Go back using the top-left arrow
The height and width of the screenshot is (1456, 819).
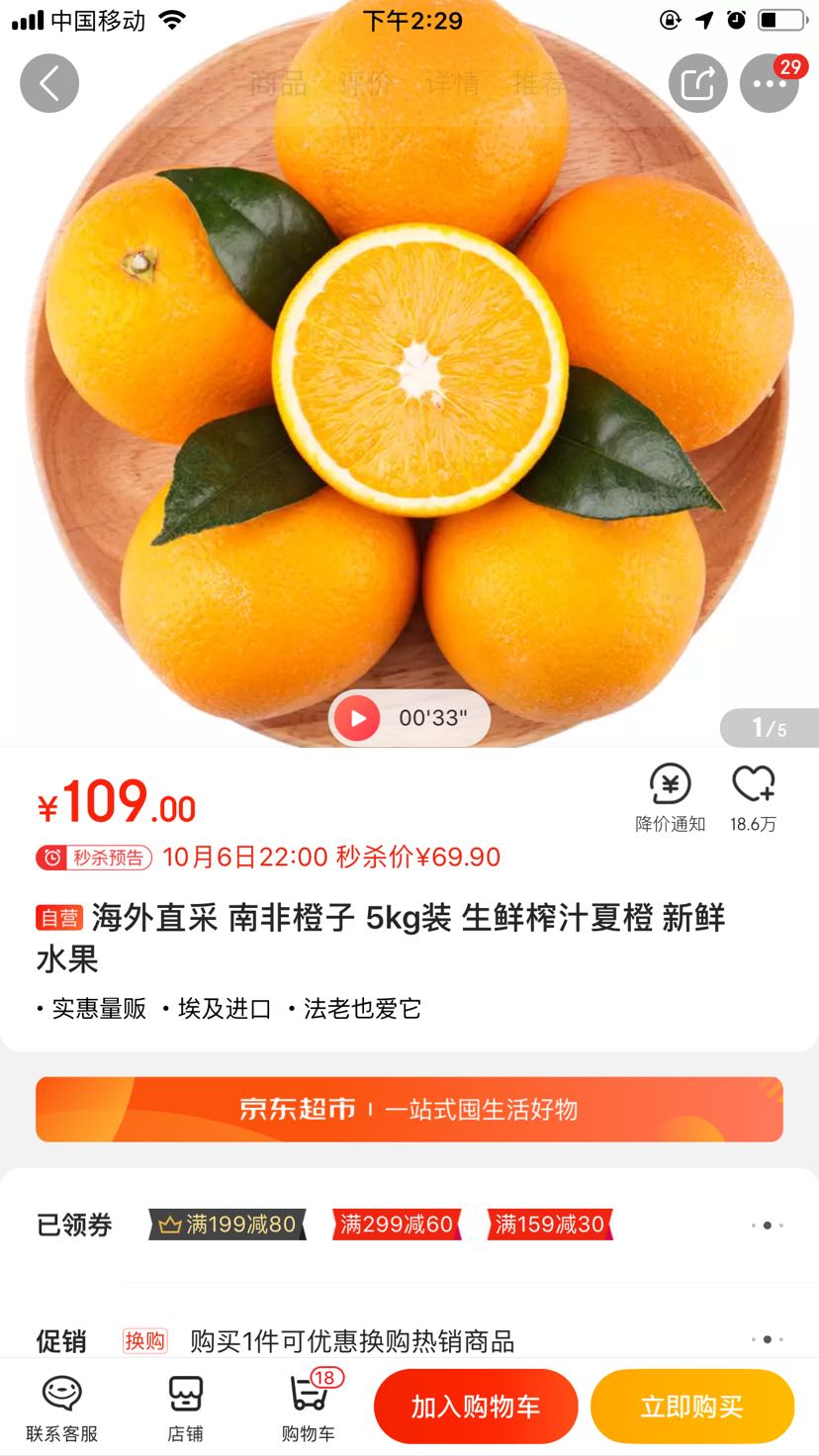click(49, 83)
